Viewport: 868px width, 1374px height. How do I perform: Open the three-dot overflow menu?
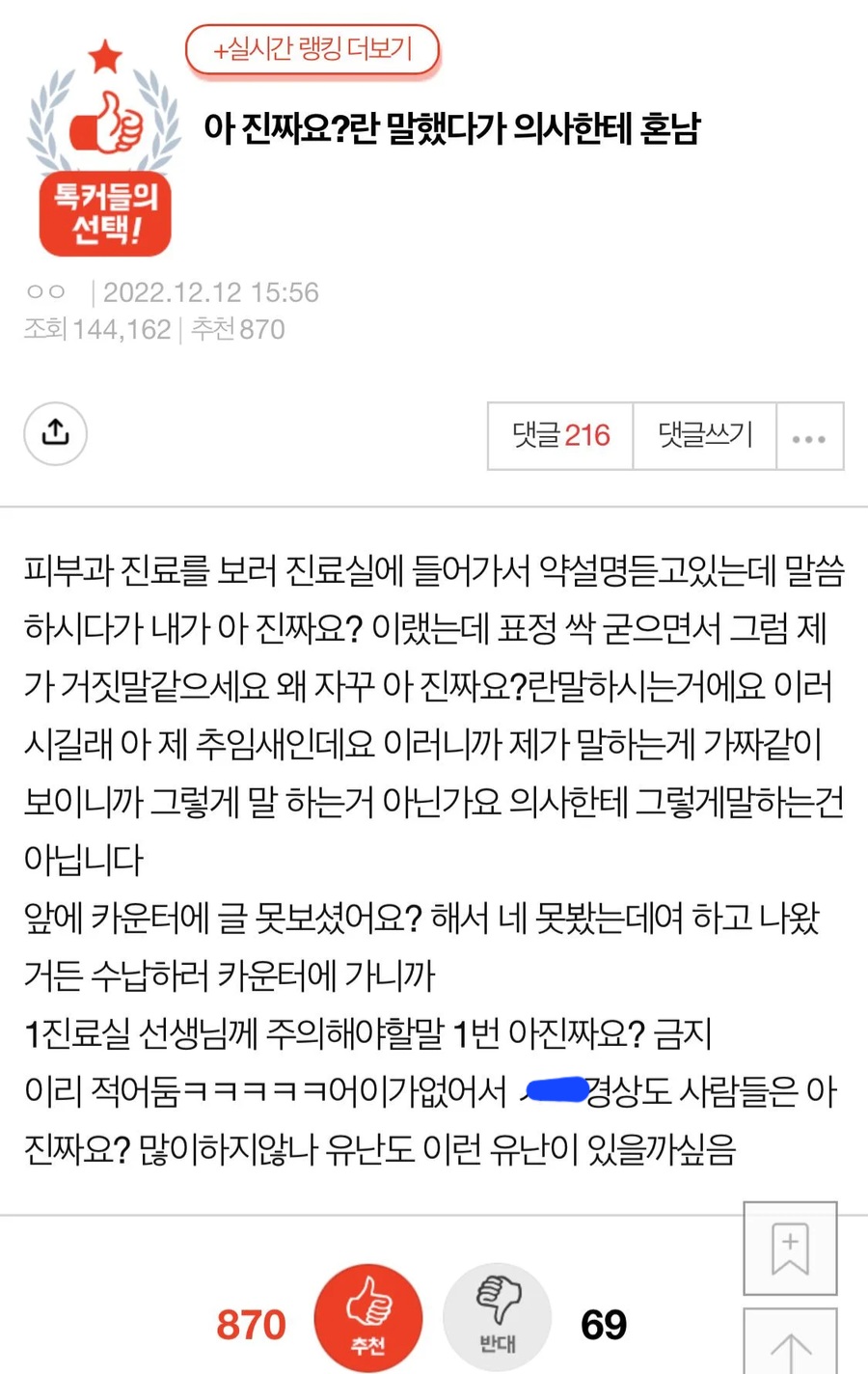tap(809, 437)
